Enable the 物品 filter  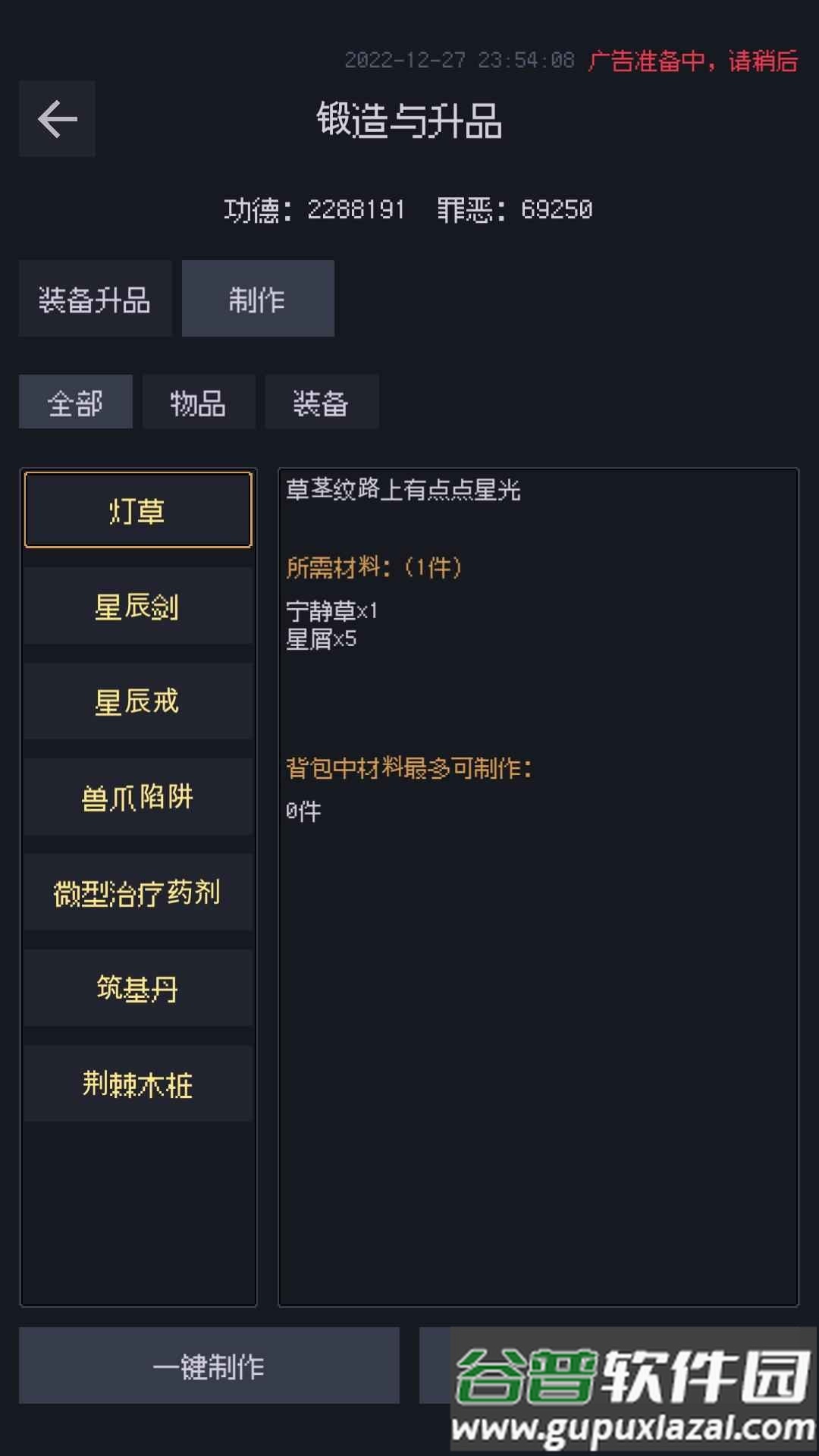198,402
